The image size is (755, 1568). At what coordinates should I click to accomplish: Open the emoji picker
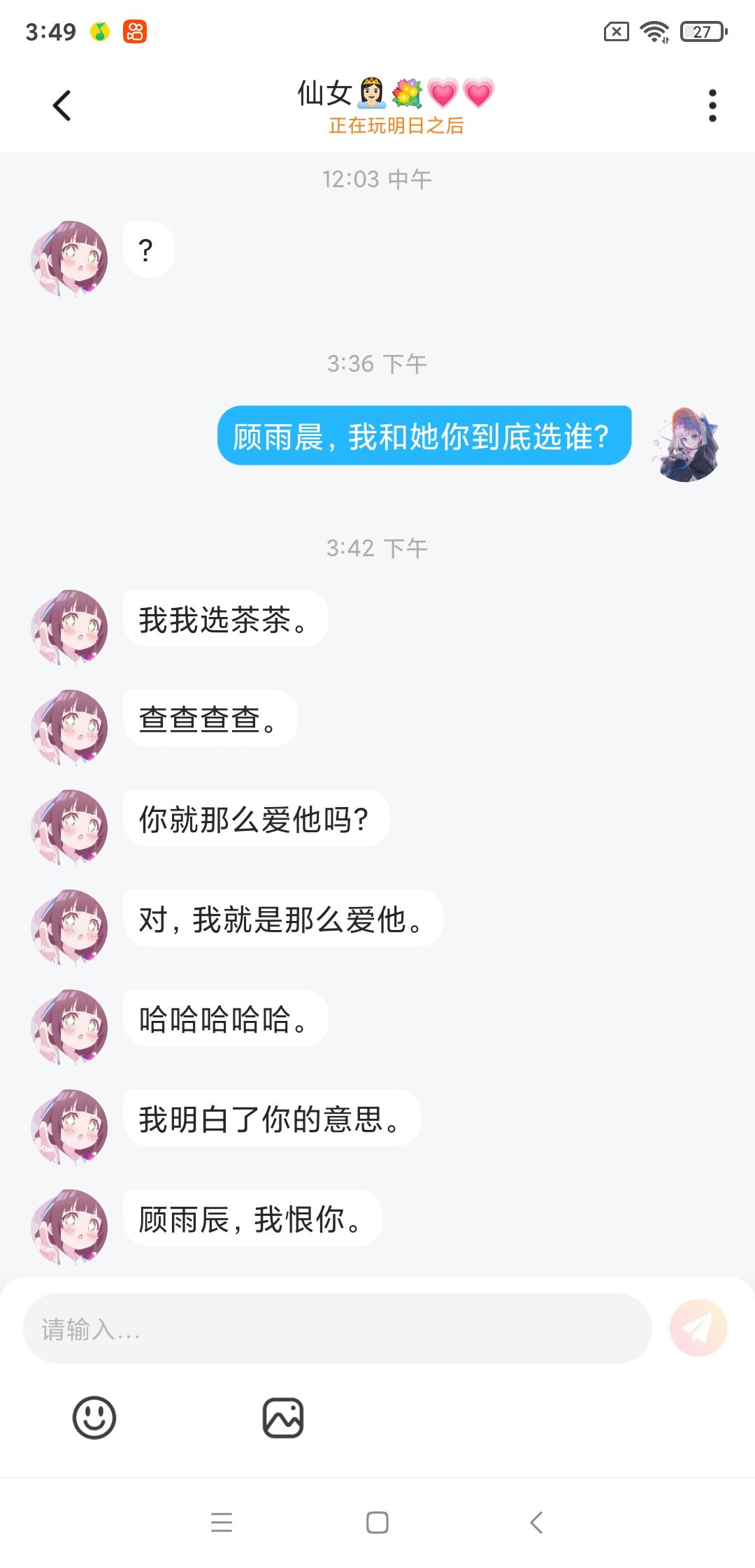[94, 1418]
